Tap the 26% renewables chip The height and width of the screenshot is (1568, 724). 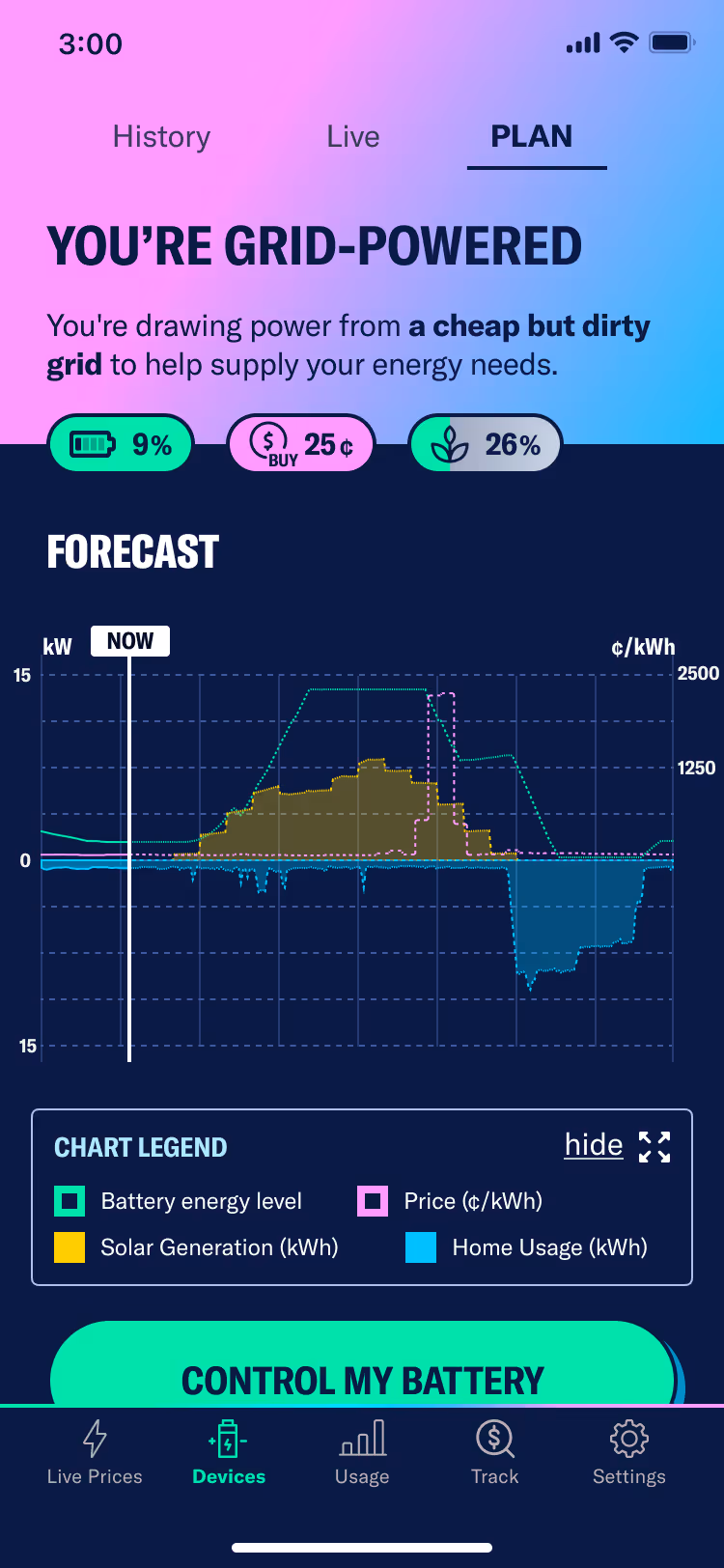click(485, 444)
